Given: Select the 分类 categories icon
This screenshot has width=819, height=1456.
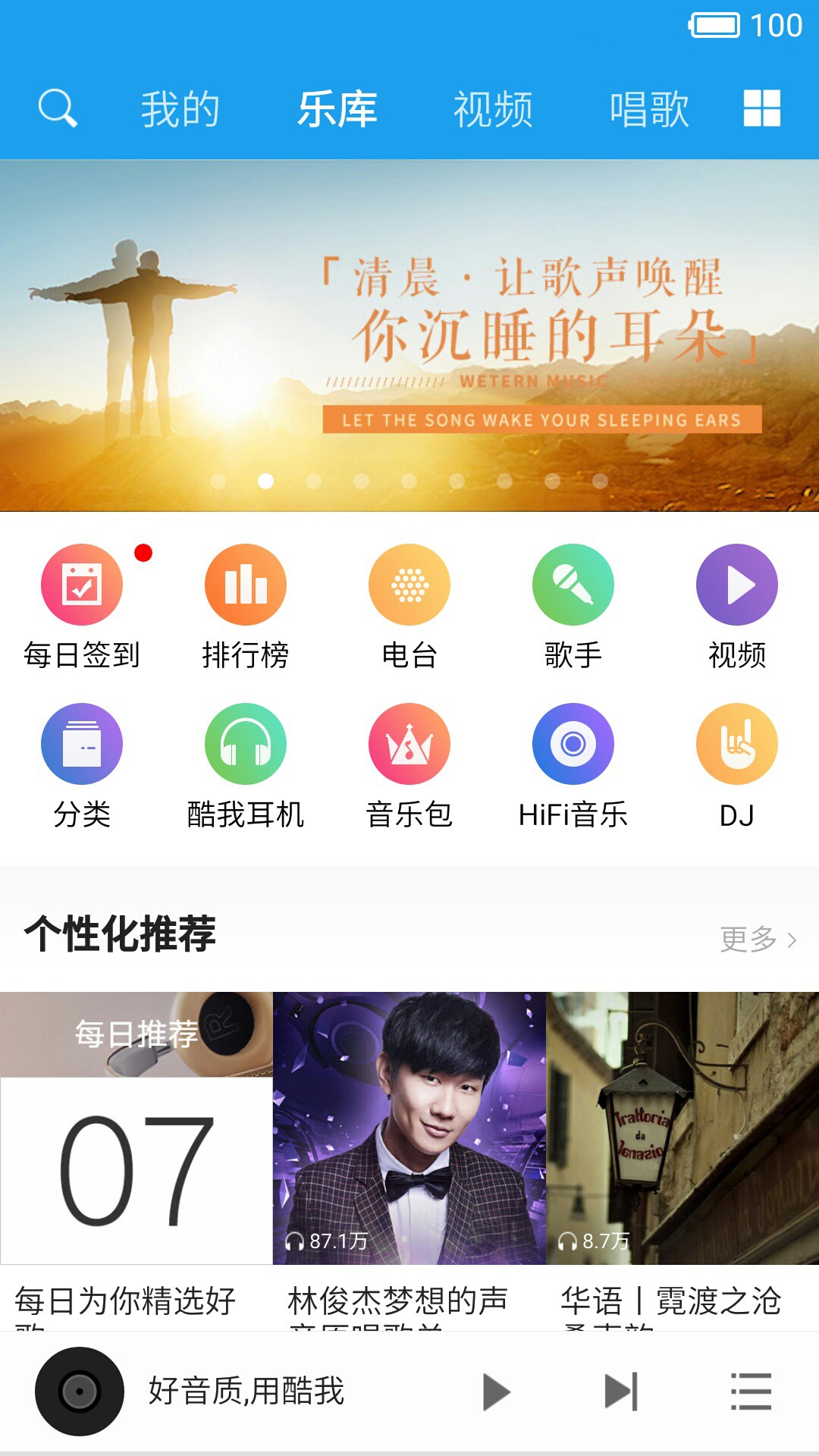Looking at the screenshot, I should [x=82, y=743].
